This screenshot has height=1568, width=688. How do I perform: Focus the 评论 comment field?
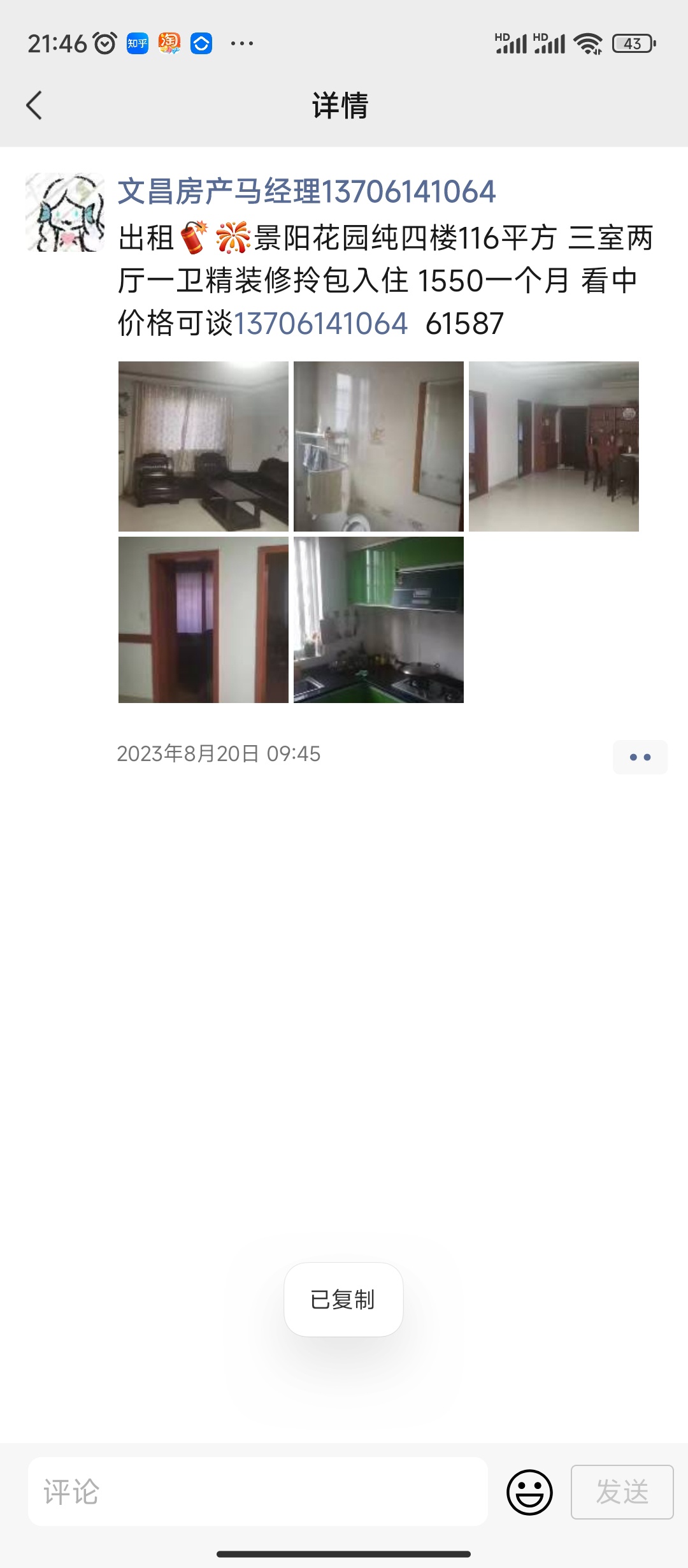(x=258, y=1492)
